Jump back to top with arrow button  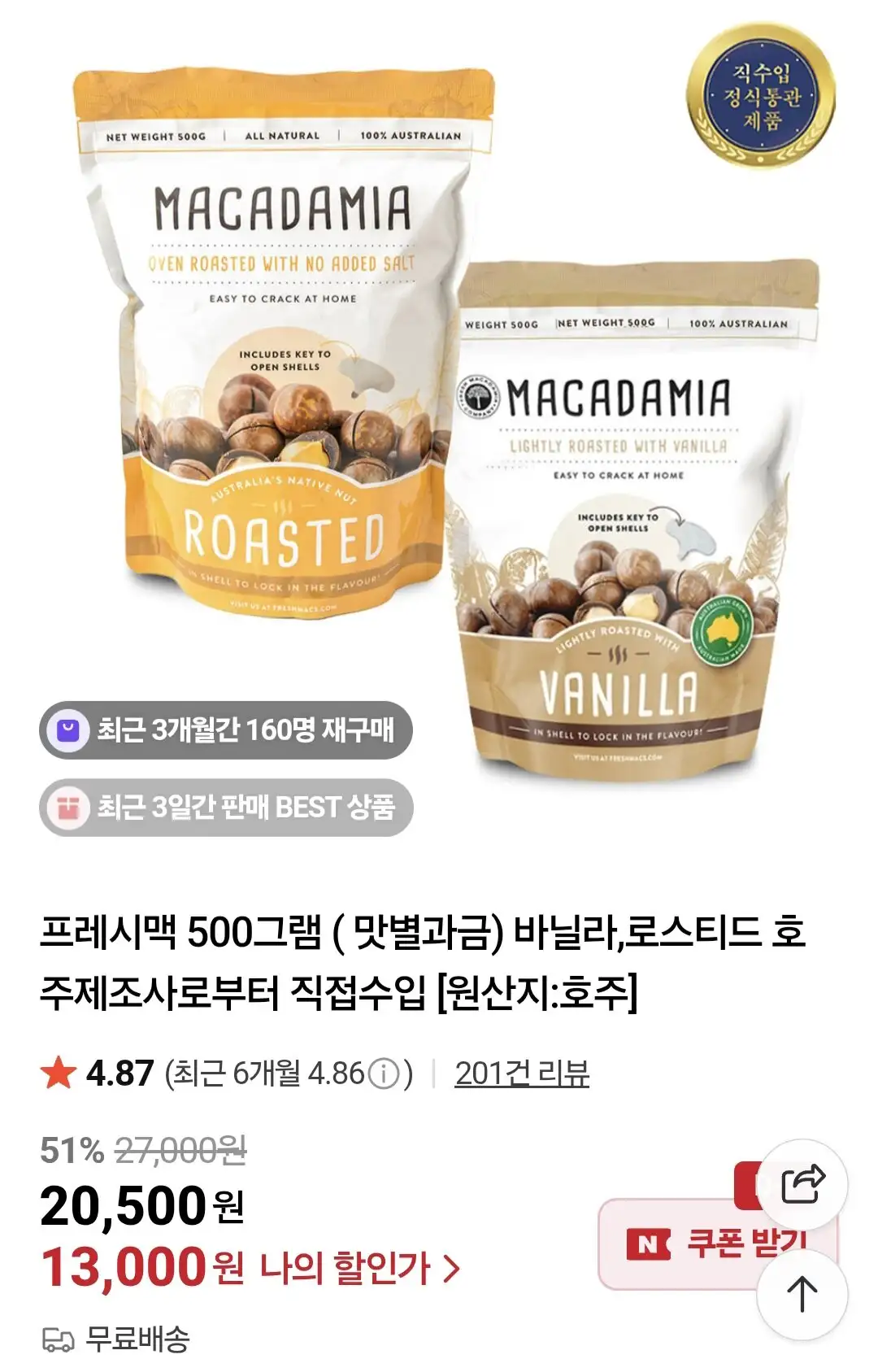tap(802, 1294)
